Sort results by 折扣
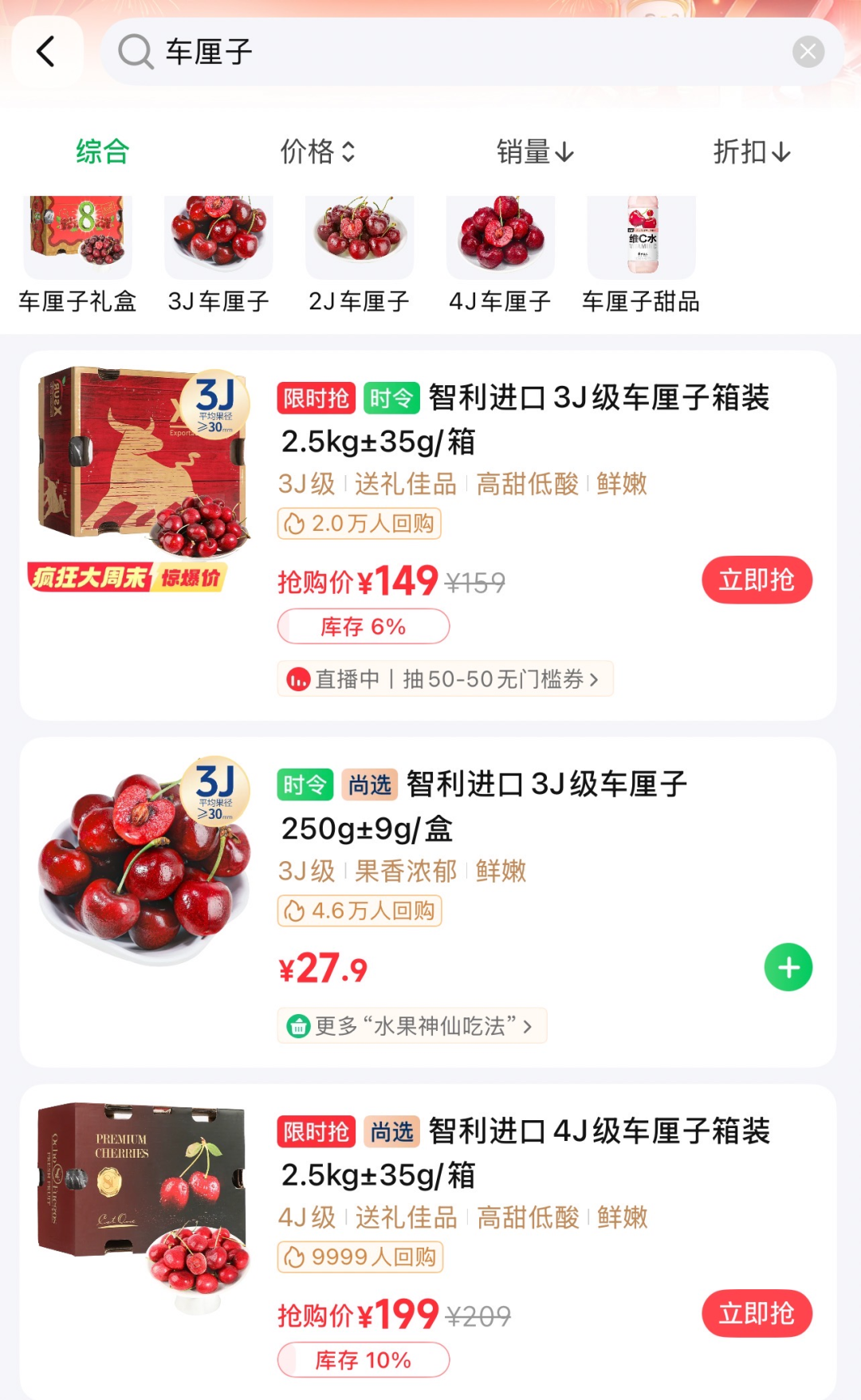Screen dimensions: 861x1400 tap(752, 151)
